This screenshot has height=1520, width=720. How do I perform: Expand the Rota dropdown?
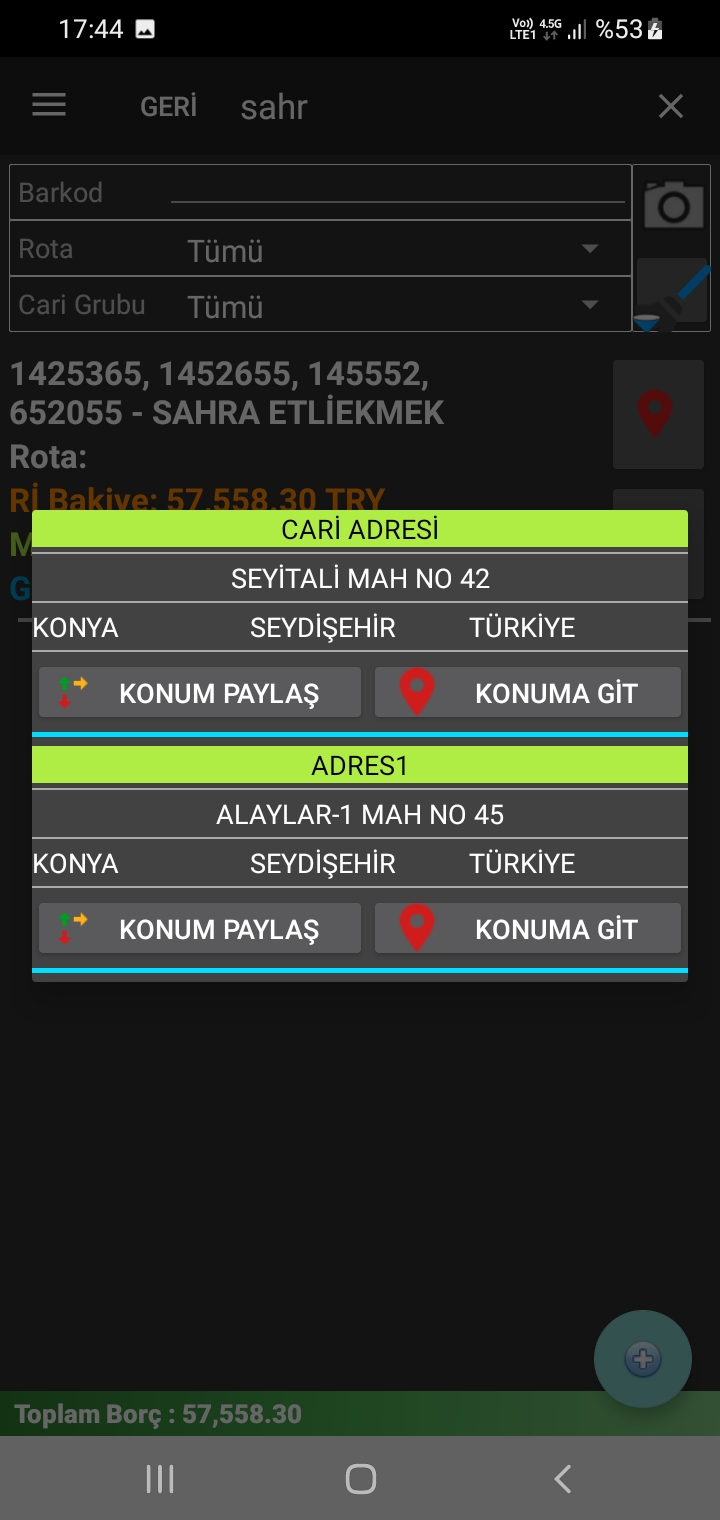(x=395, y=249)
